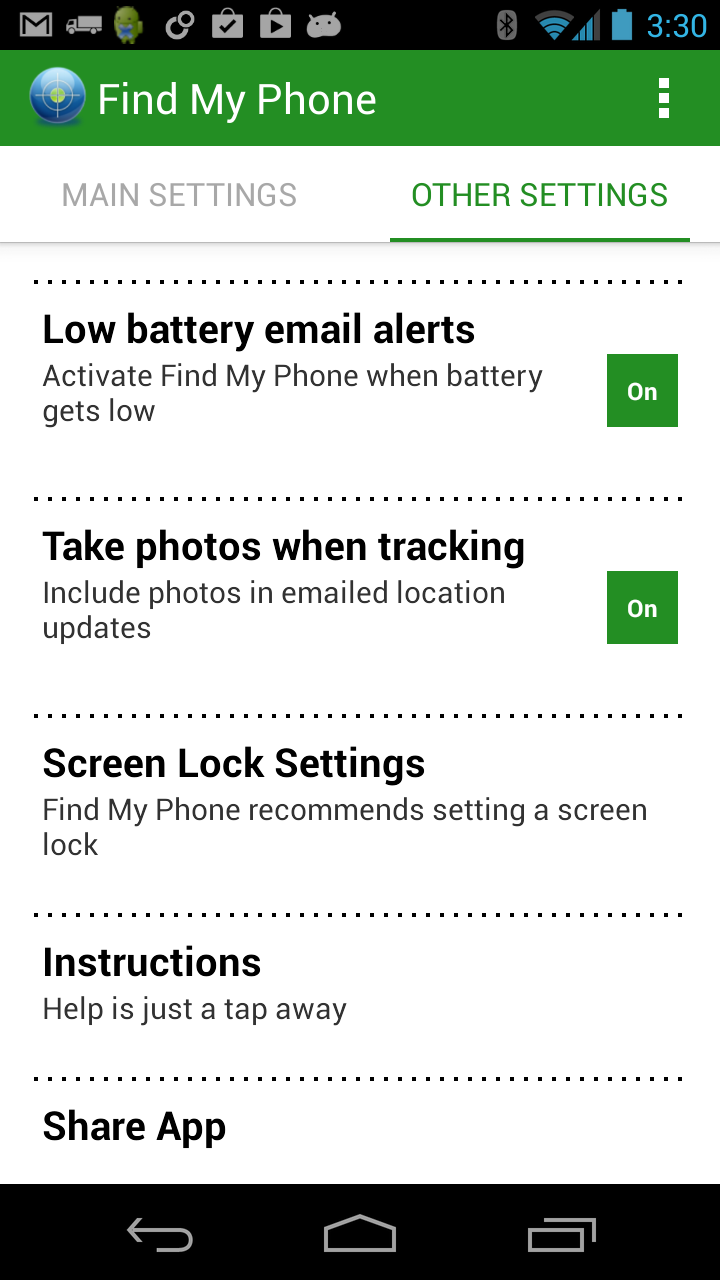This screenshot has width=720, height=1280.
Task: Open Screen Lock Settings
Action: tap(345, 800)
